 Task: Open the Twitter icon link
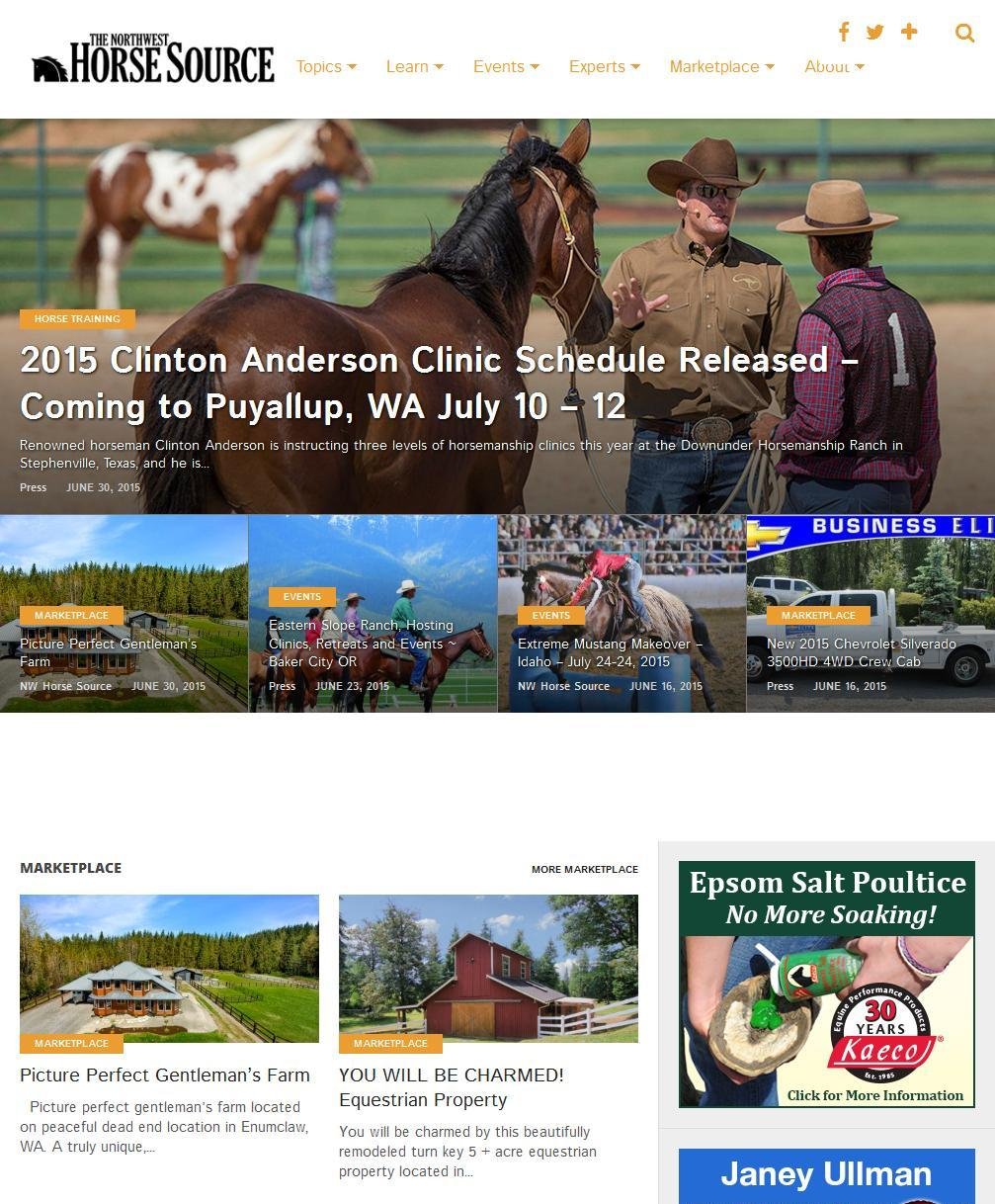874,32
